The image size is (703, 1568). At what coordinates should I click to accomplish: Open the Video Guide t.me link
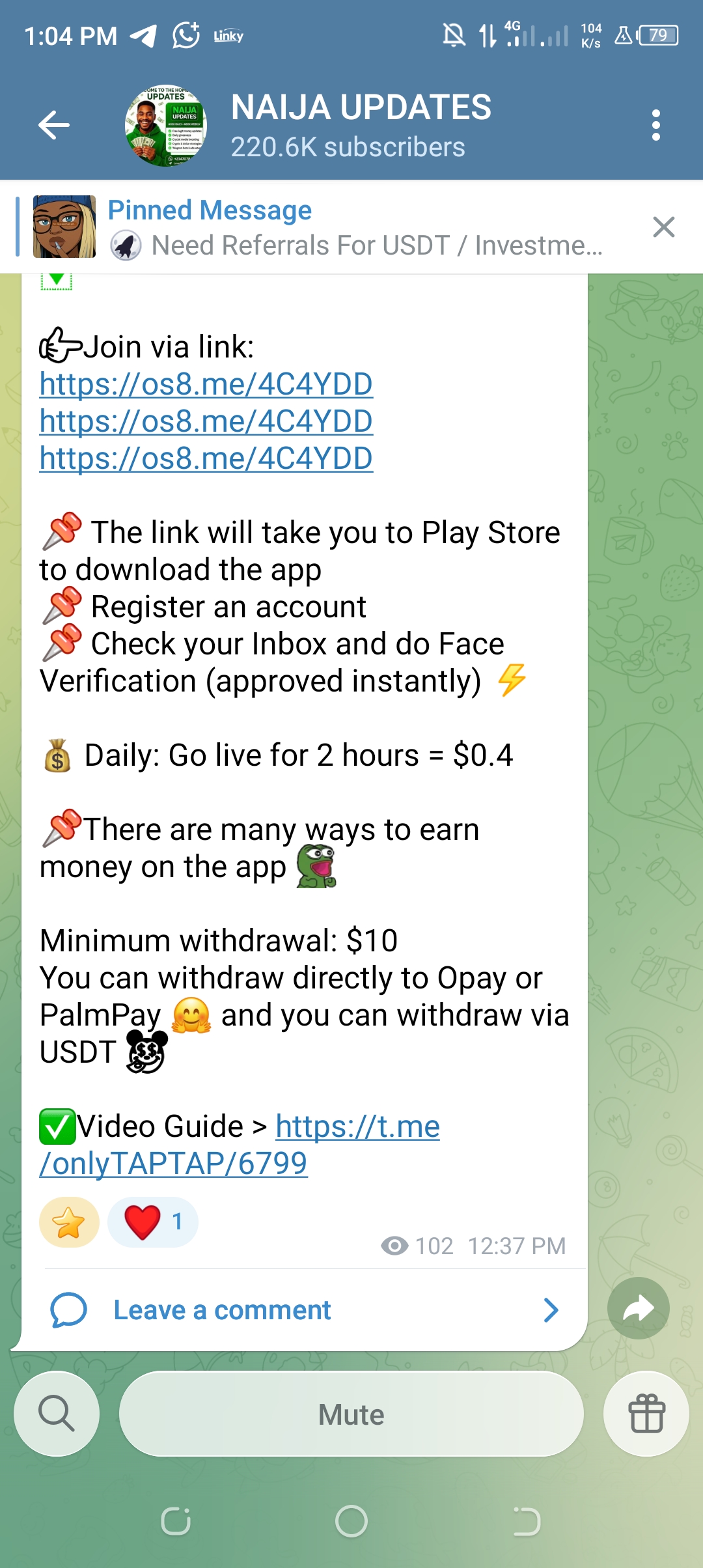point(357,1127)
